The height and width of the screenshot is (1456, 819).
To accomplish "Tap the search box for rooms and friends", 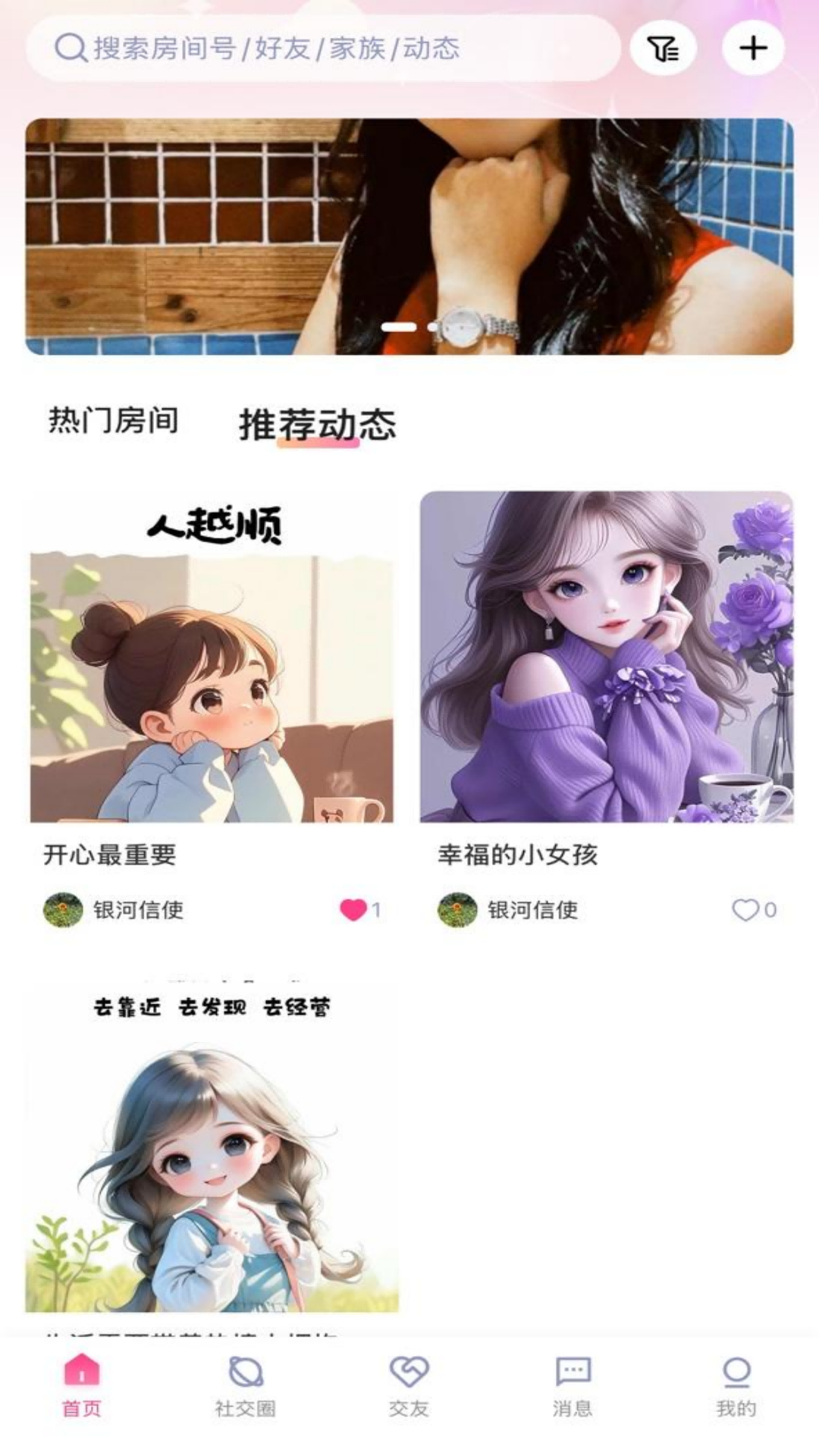I will tap(323, 49).
